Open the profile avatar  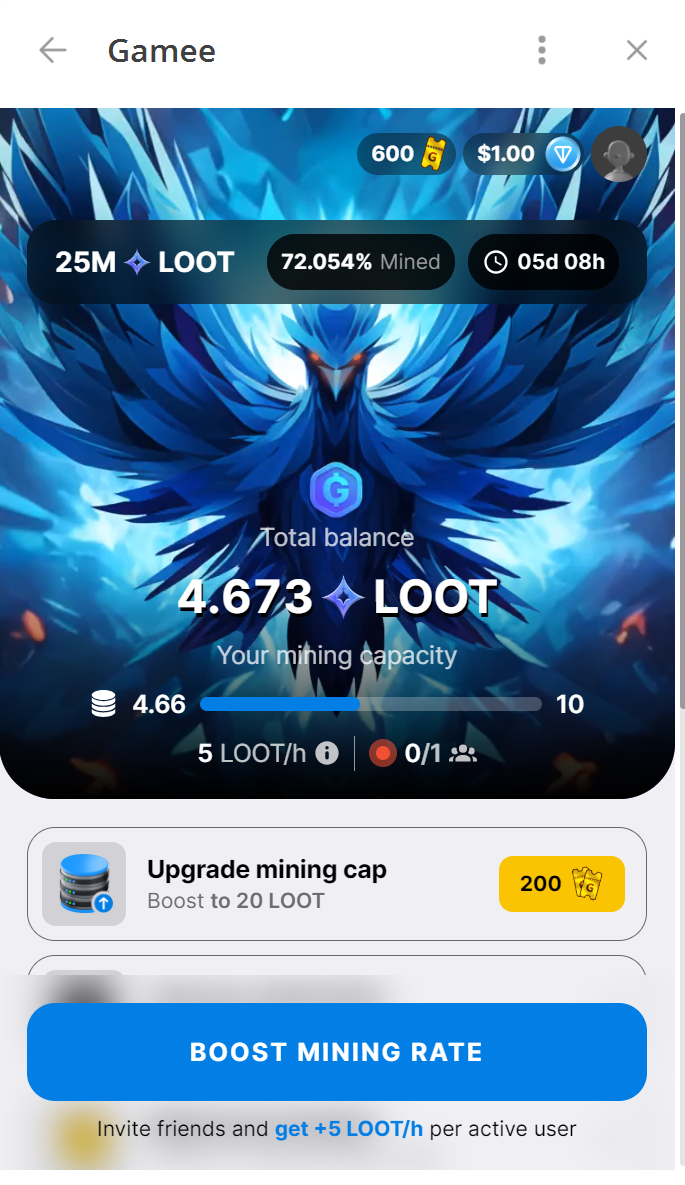coord(618,154)
